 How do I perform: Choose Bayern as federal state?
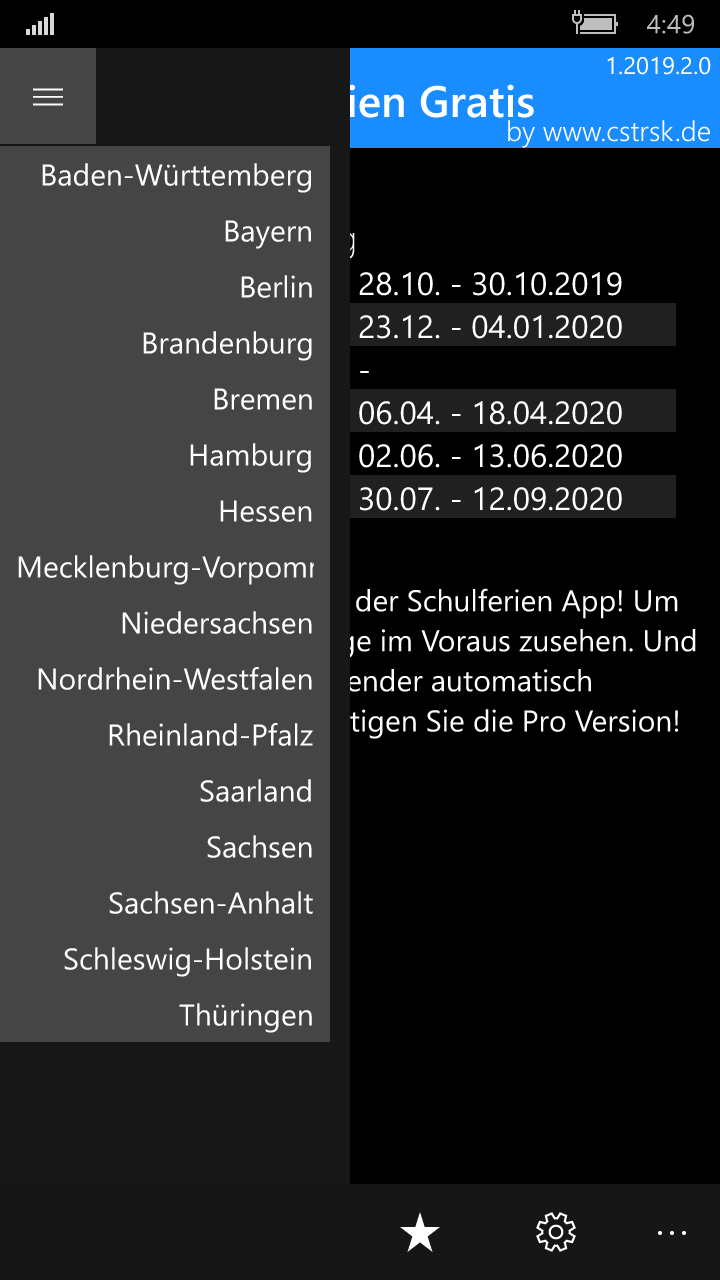click(x=267, y=232)
